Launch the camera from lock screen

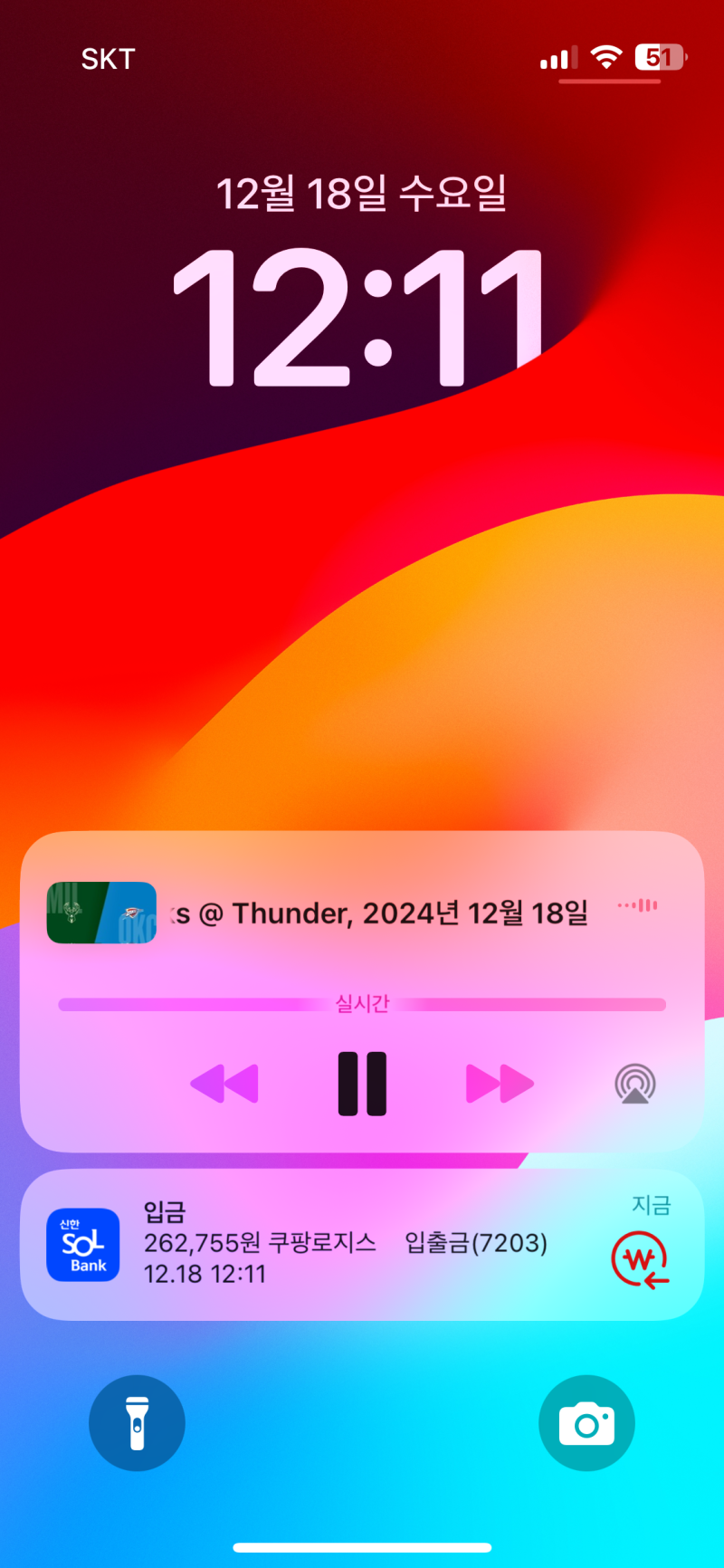coord(586,1423)
